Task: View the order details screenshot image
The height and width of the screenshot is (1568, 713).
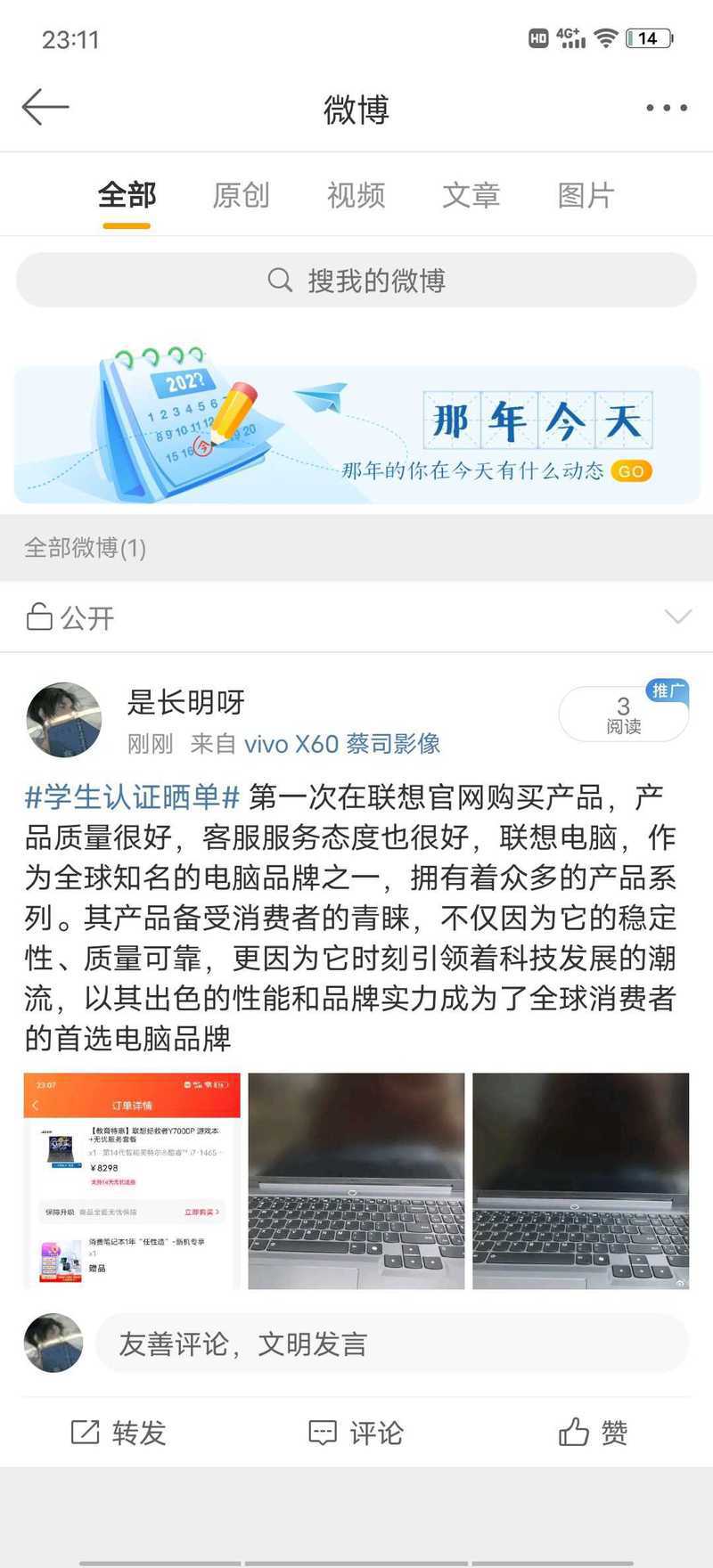Action: (132, 1181)
